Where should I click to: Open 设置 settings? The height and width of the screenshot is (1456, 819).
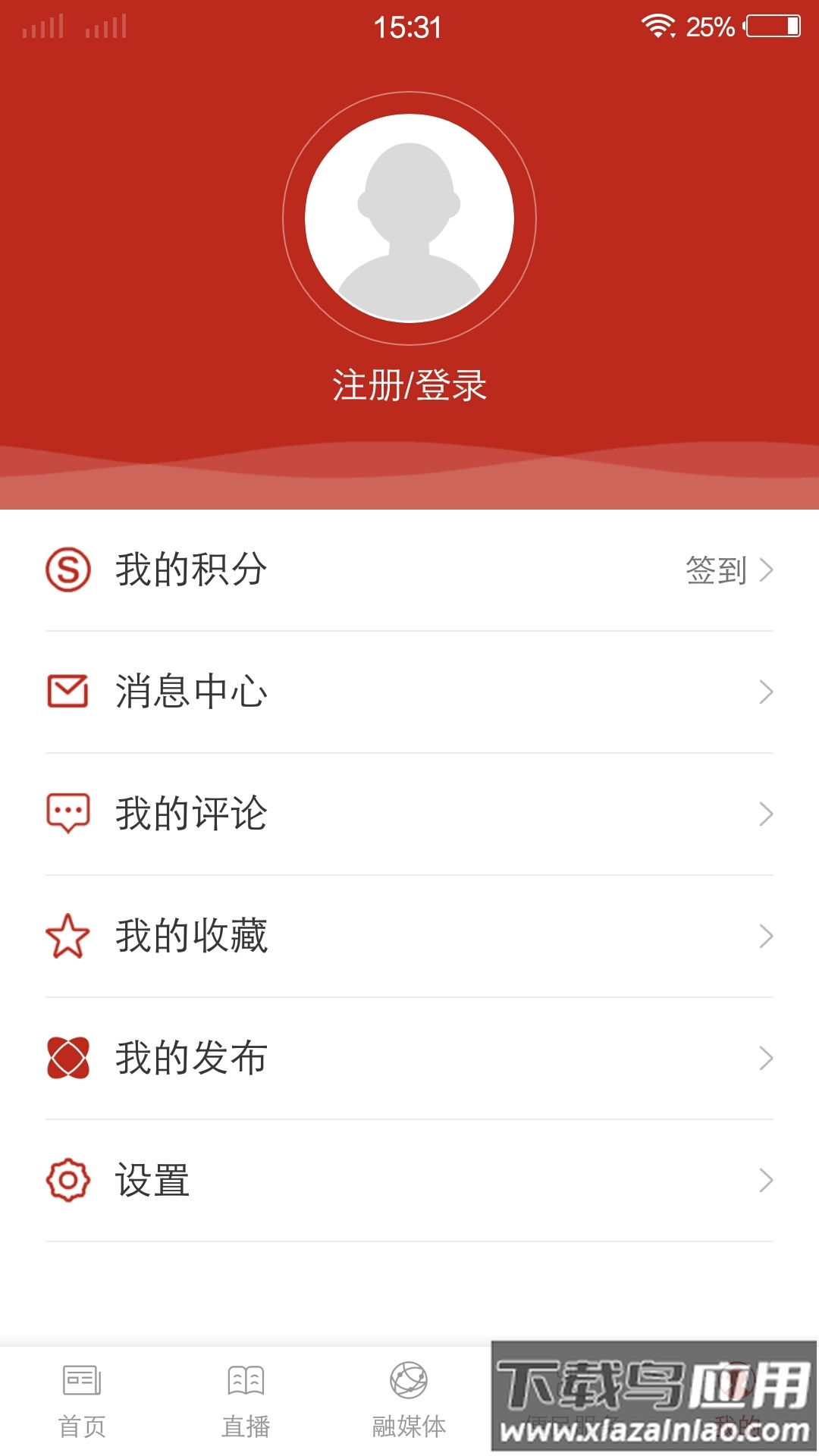click(152, 1180)
